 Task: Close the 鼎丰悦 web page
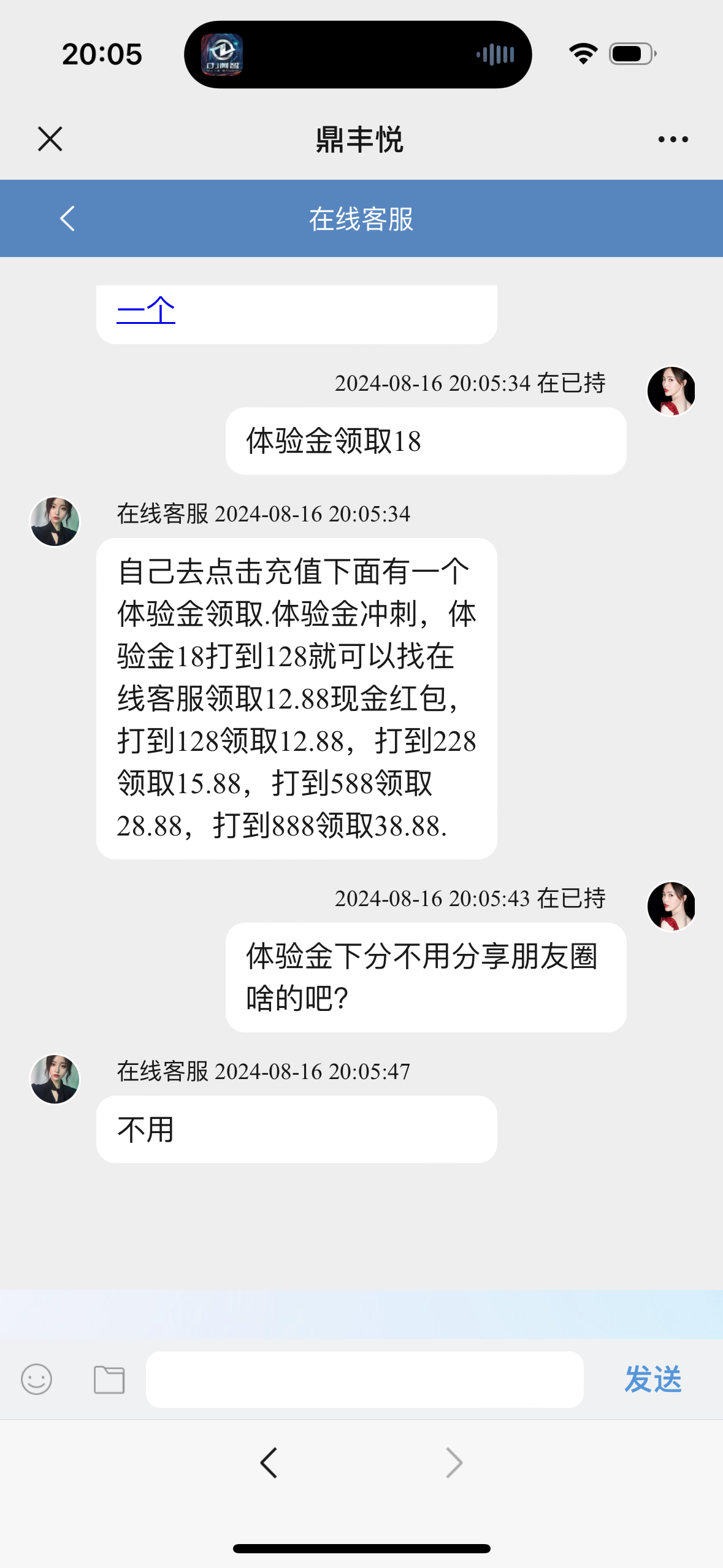tap(50, 139)
